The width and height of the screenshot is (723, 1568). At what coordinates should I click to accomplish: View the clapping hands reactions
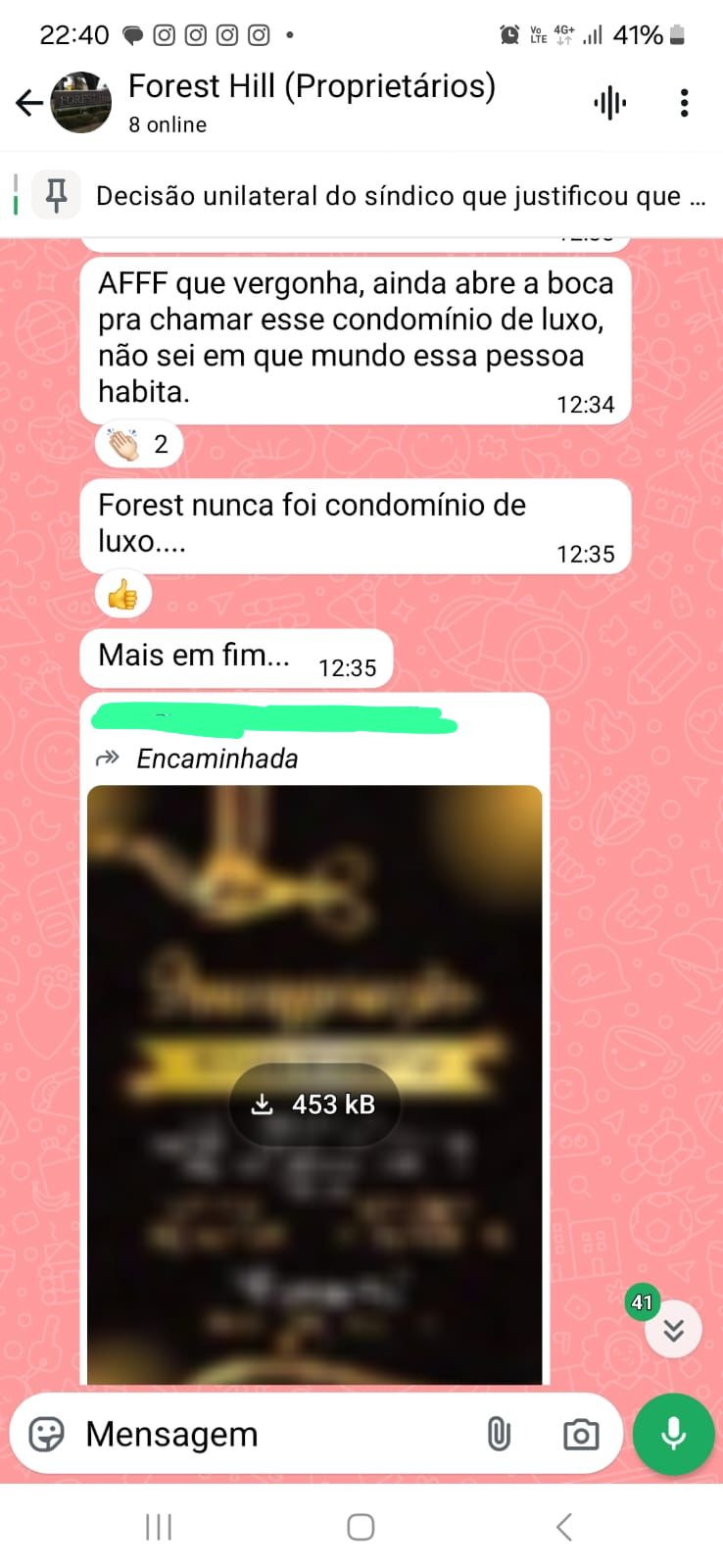click(139, 445)
